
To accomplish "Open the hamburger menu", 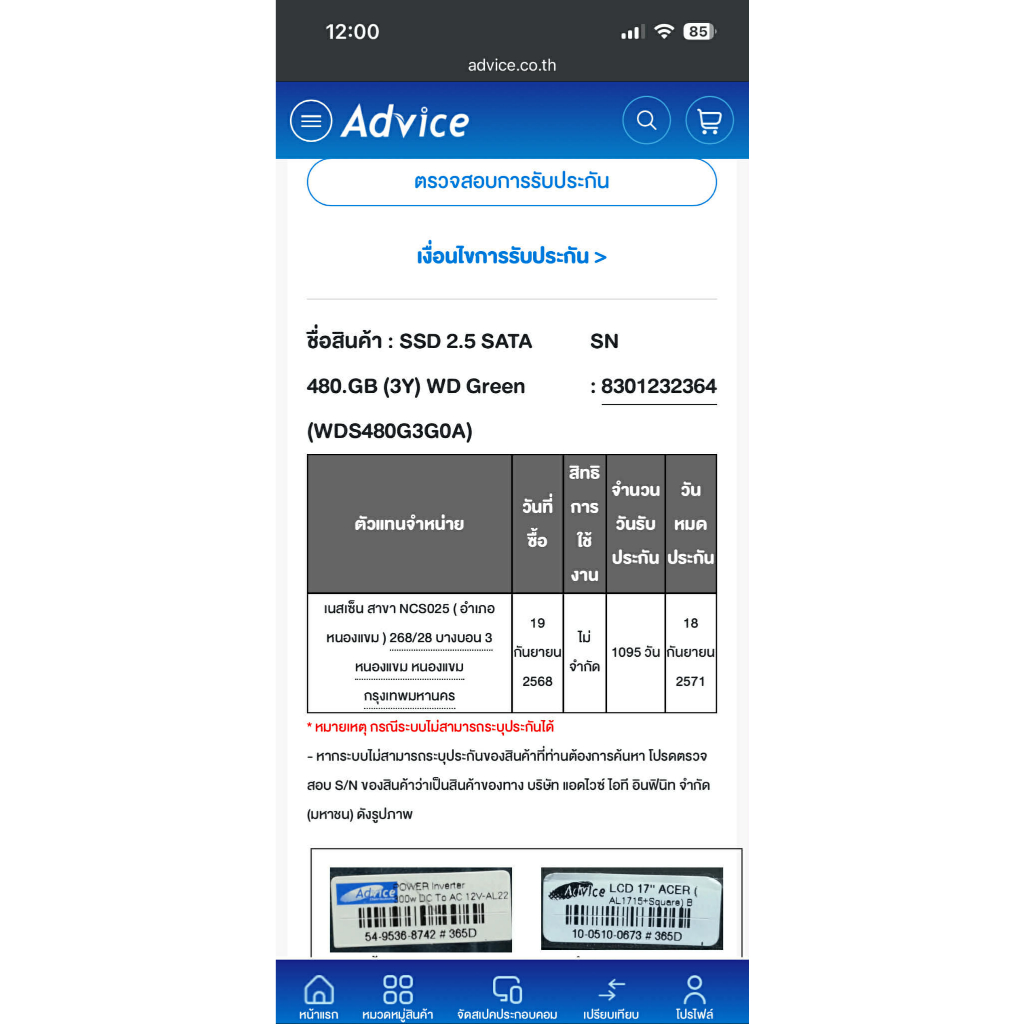I will click(x=311, y=121).
